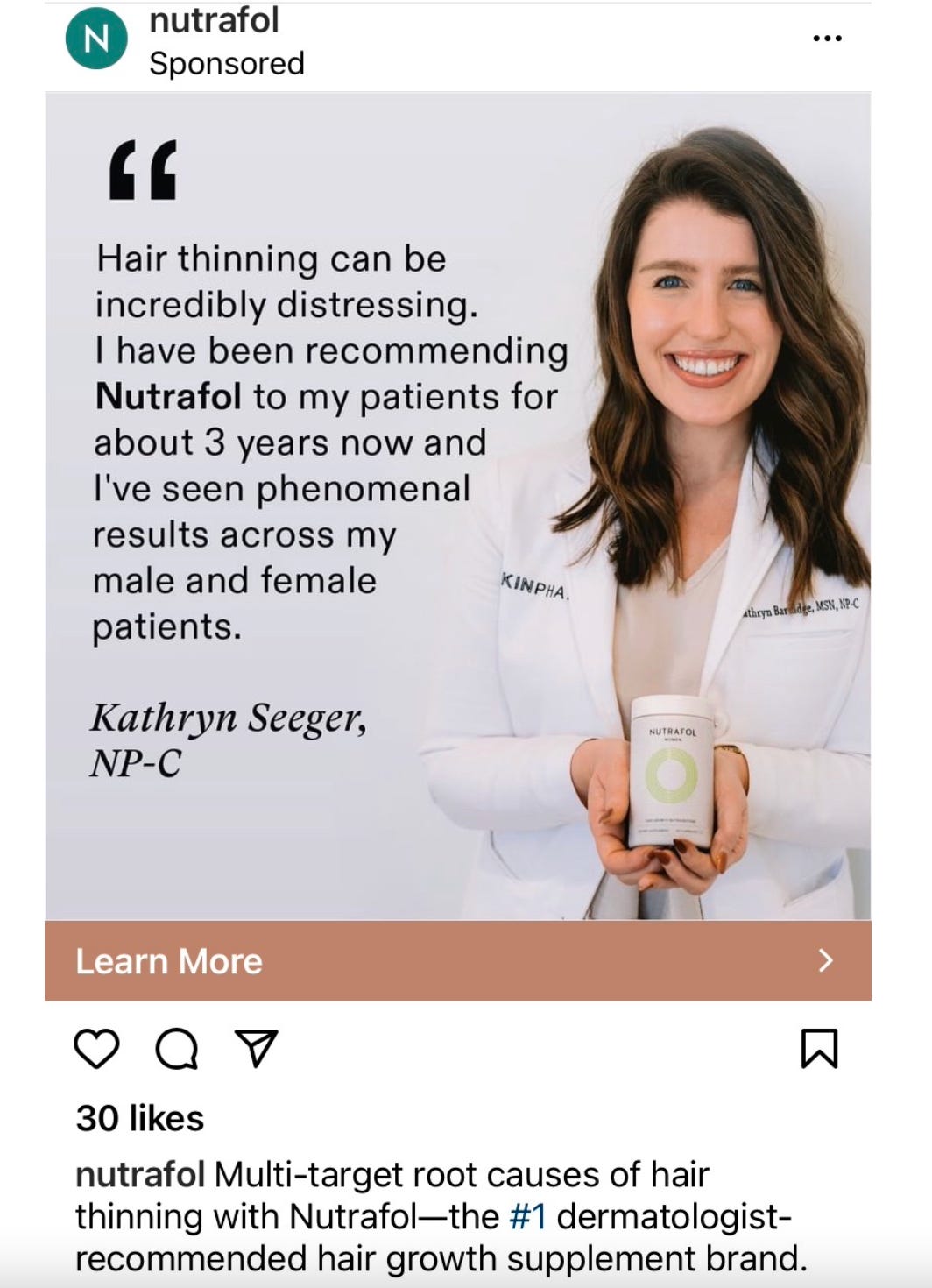Like the nutrafol post with the heart

tap(96, 1049)
